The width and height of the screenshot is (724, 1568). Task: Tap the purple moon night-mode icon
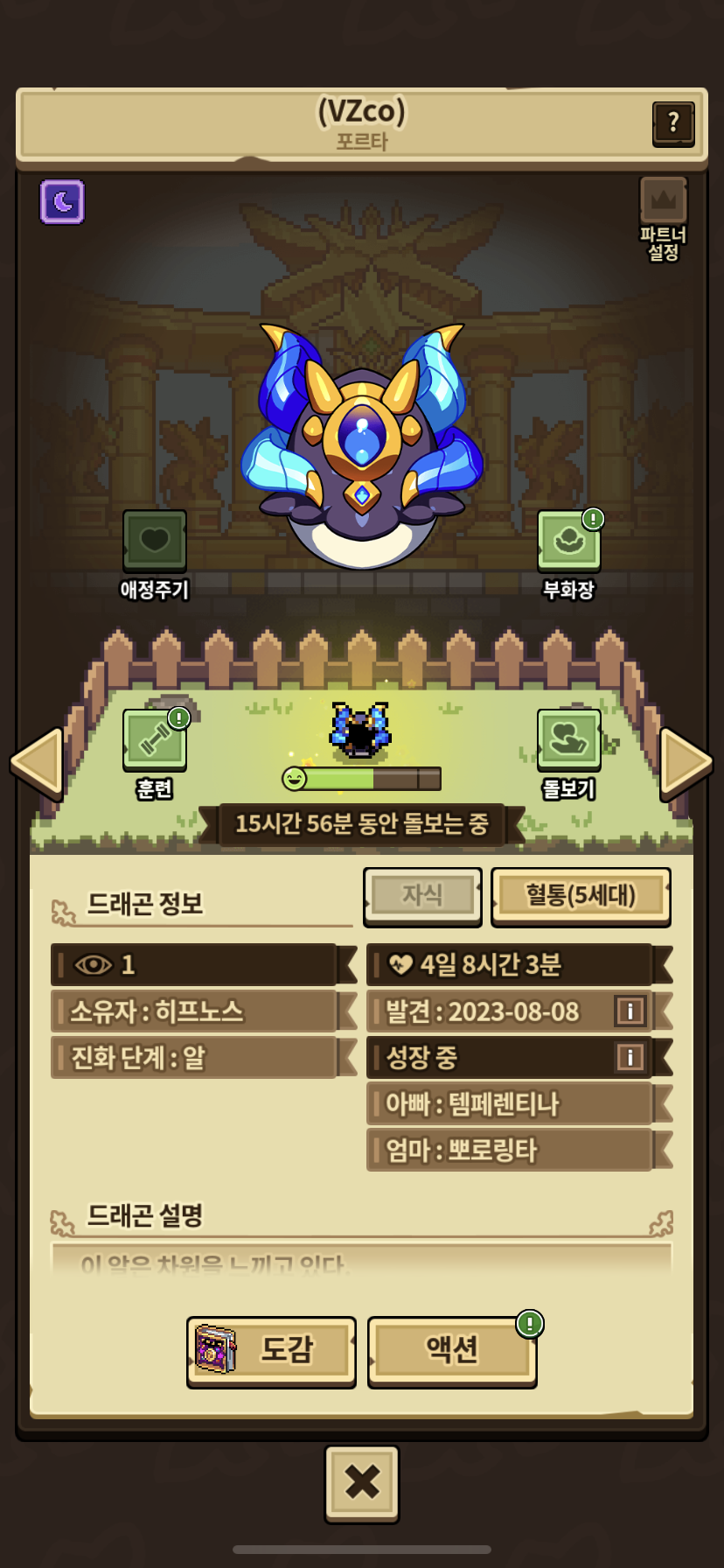coord(62,202)
